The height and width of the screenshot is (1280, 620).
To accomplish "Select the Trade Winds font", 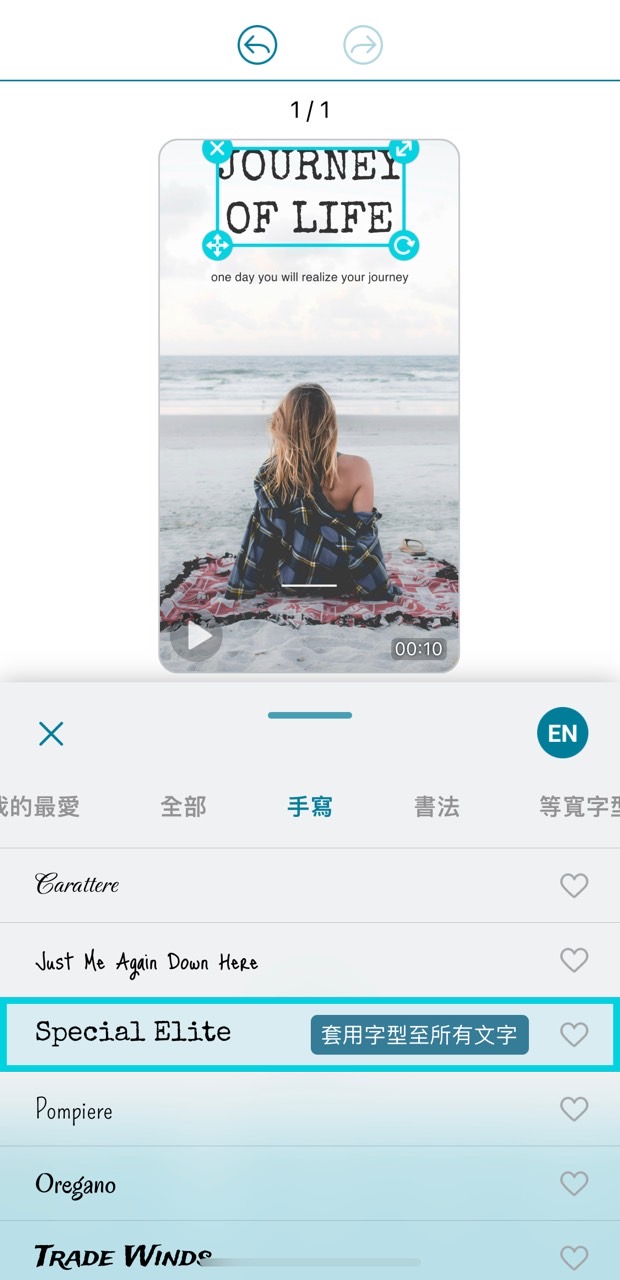I will coord(122,1256).
